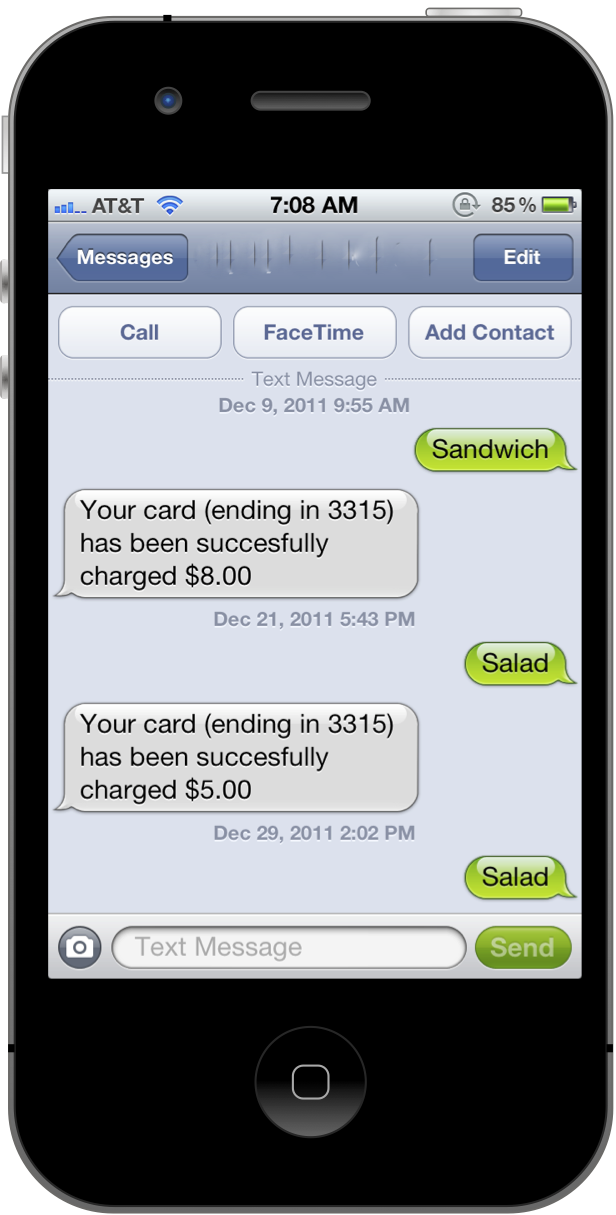Tap the Edit button
The height and width of the screenshot is (1215, 616).
point(522,258)
